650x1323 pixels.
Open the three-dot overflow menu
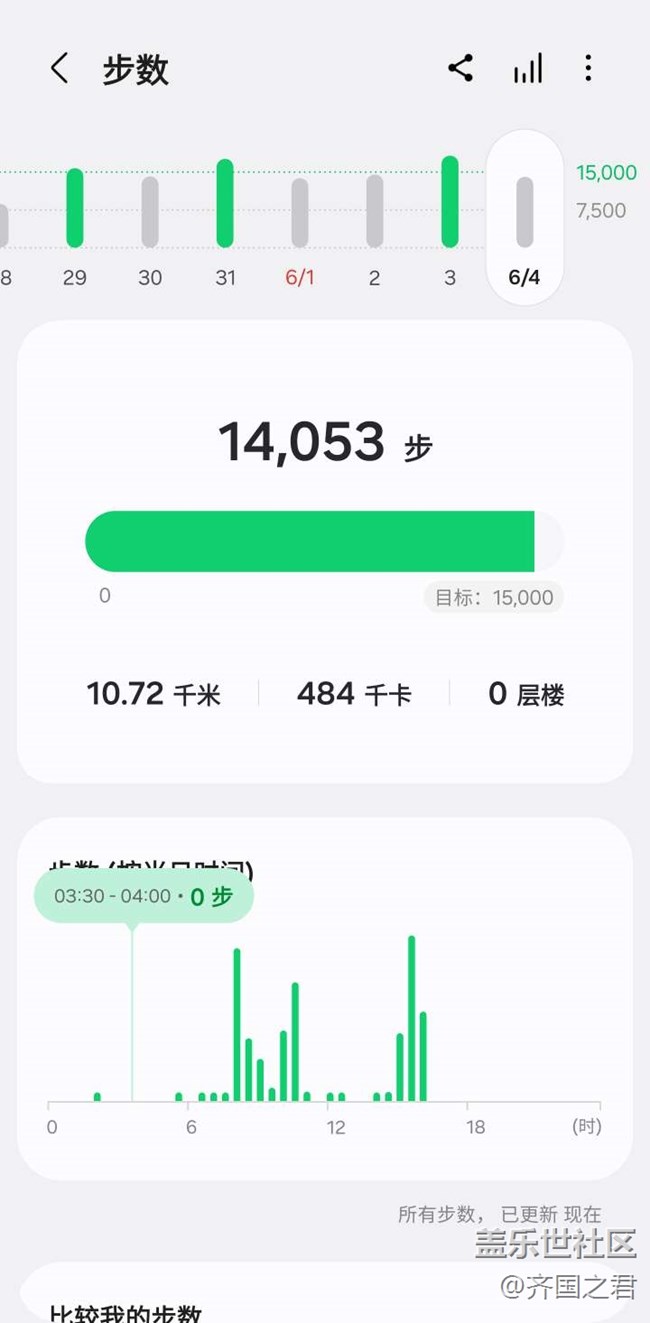coord(588,68)
